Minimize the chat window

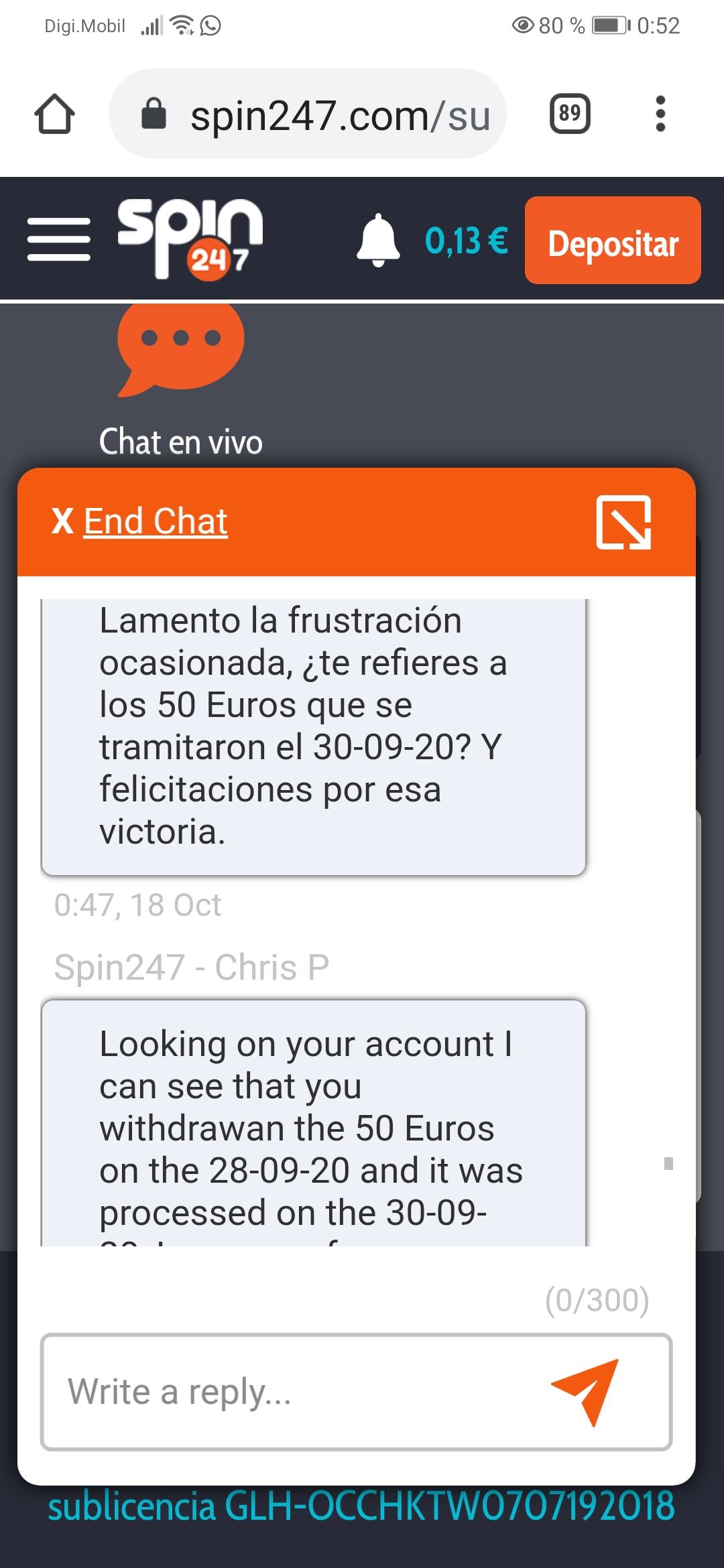(623, 522)
